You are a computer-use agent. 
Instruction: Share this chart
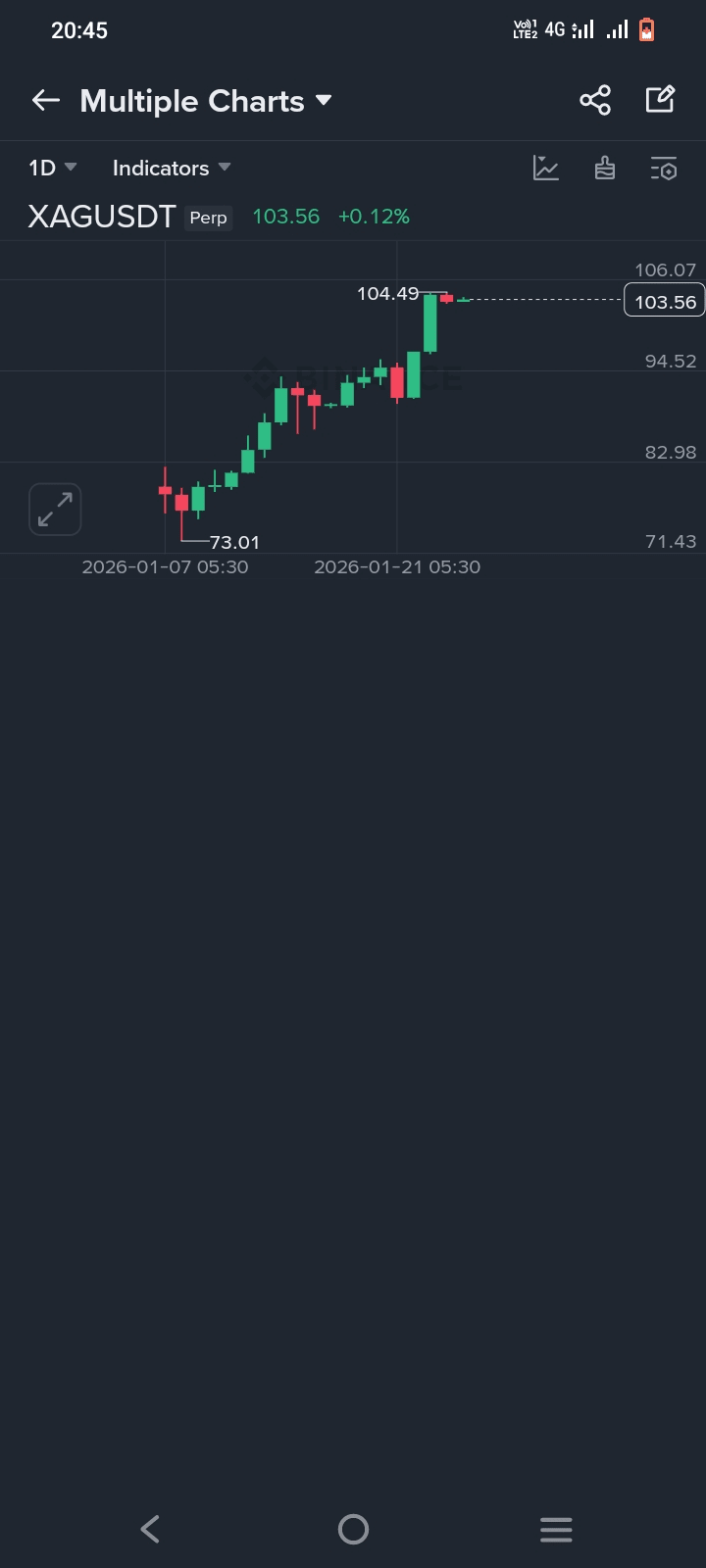tap(595, 100)
